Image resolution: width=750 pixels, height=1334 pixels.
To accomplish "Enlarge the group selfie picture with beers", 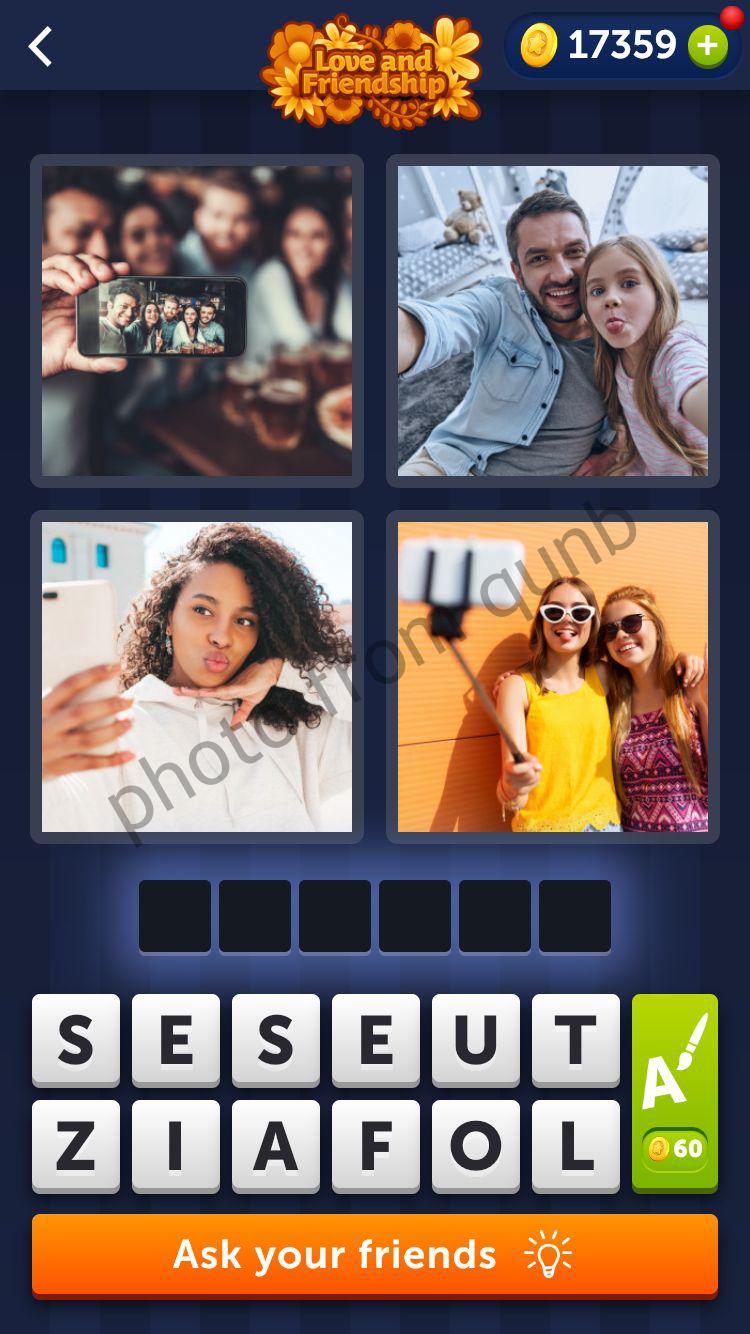I will 197,321.
